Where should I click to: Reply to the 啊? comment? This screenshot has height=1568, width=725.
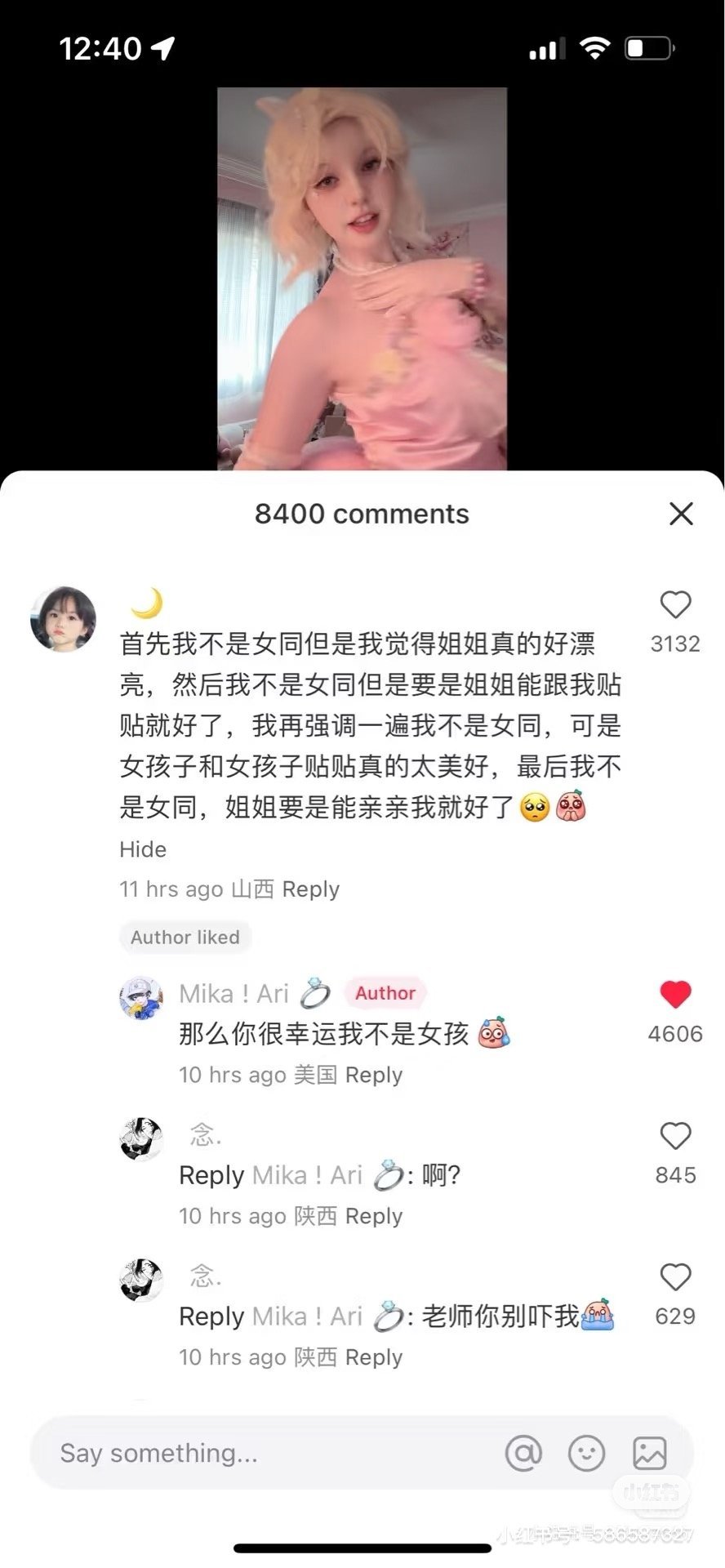[374, 1216]
